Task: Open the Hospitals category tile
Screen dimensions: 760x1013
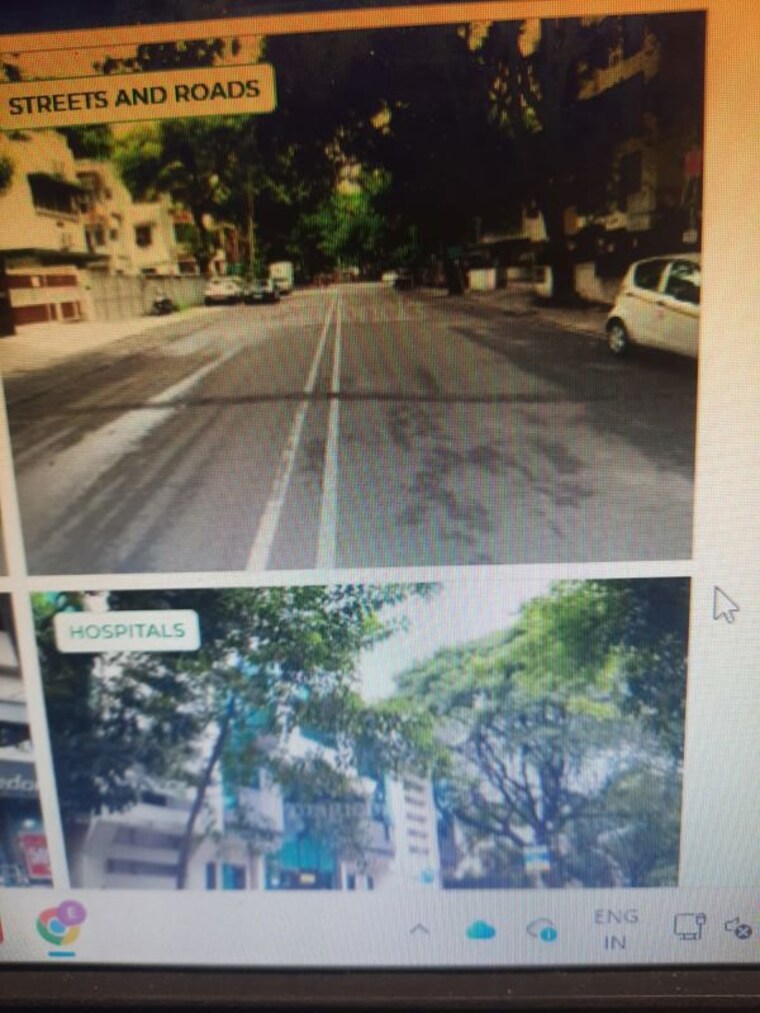Action: click(x=360, y=735)
